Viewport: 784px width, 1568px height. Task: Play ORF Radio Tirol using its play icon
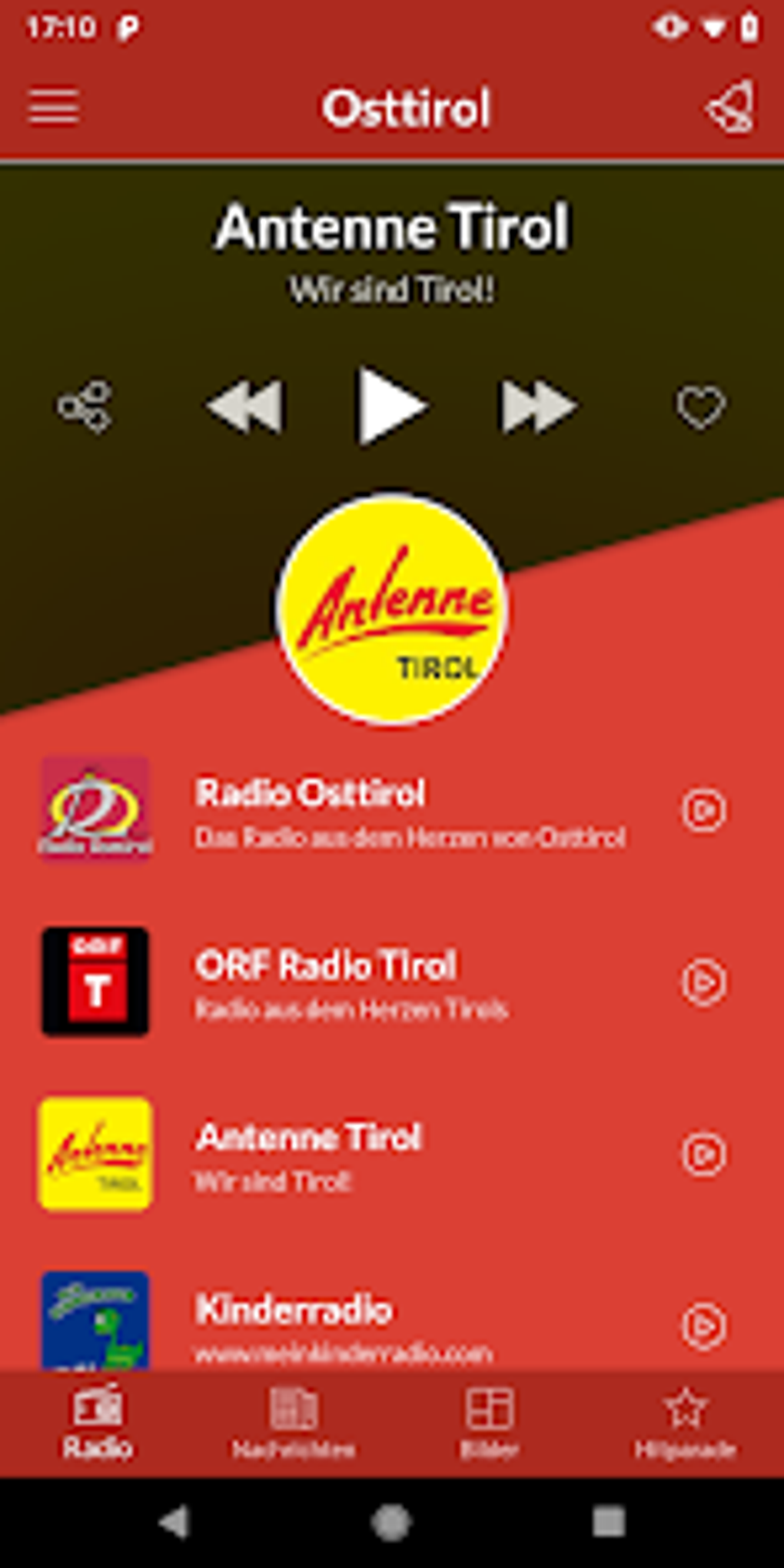[703, 982]
